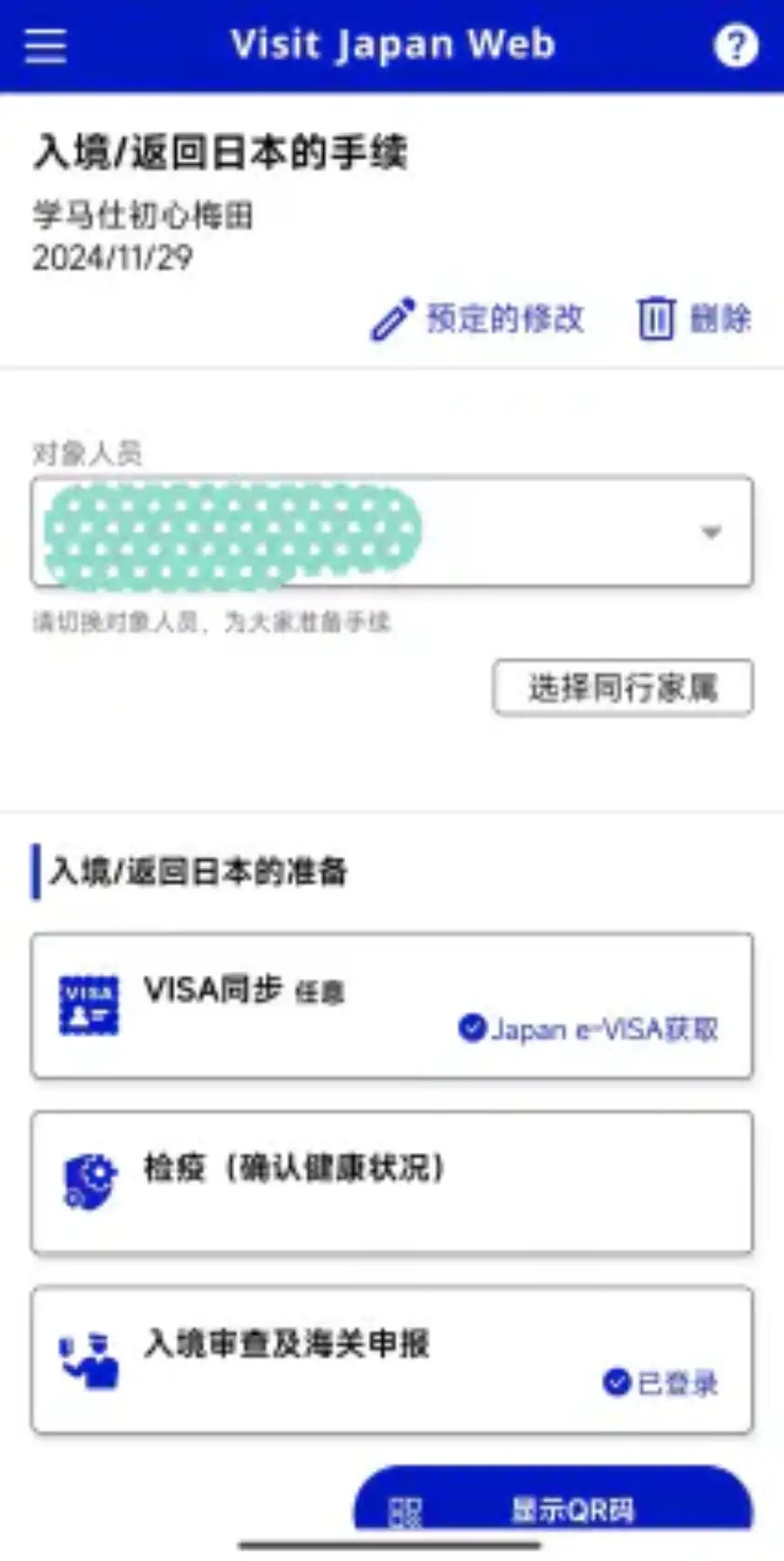Open 检疫（确认健康状况）card
784x1561 pixels.
(392, 1182)
